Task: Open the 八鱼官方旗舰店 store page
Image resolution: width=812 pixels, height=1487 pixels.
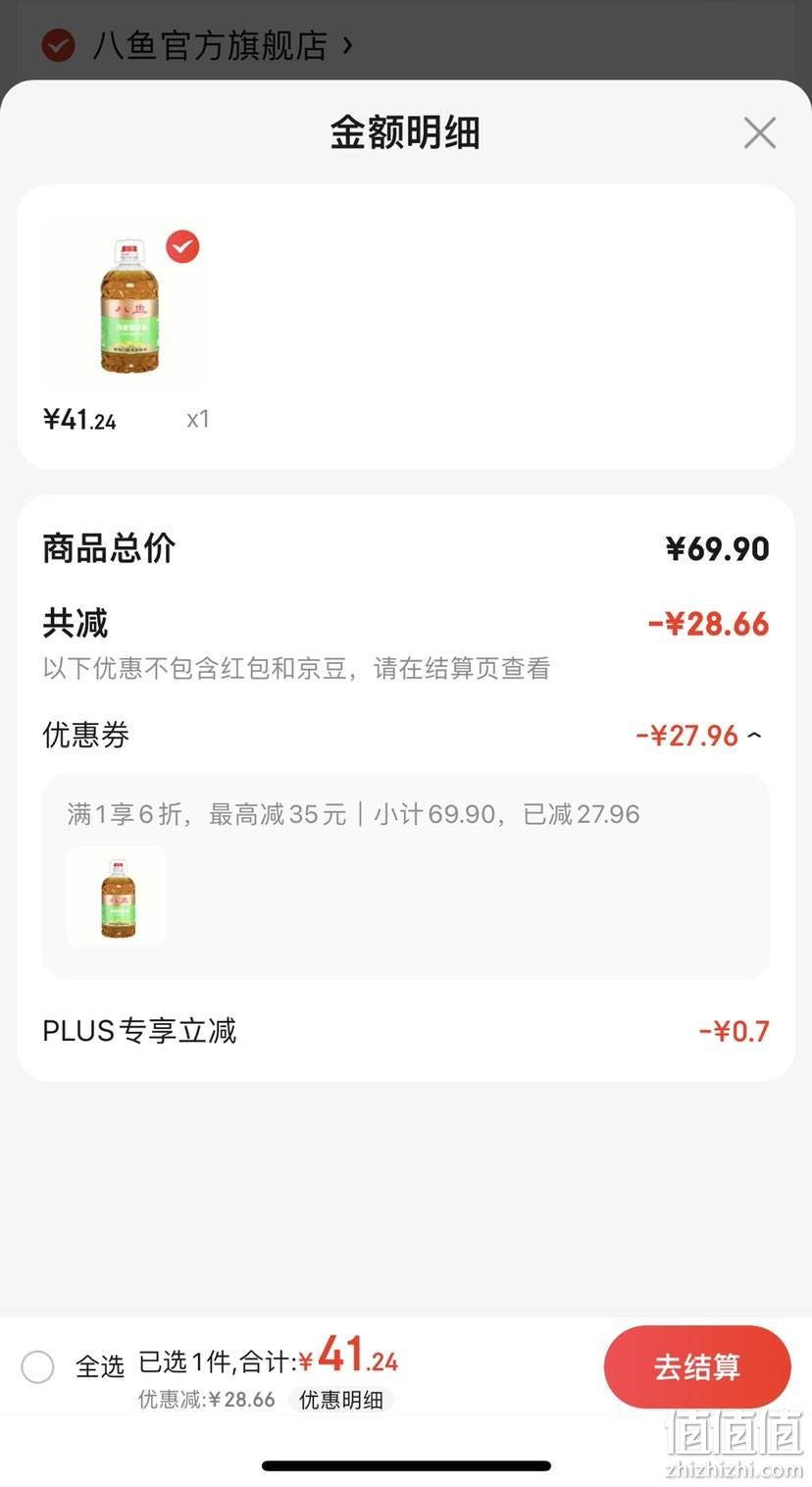Action: [222, 45]
